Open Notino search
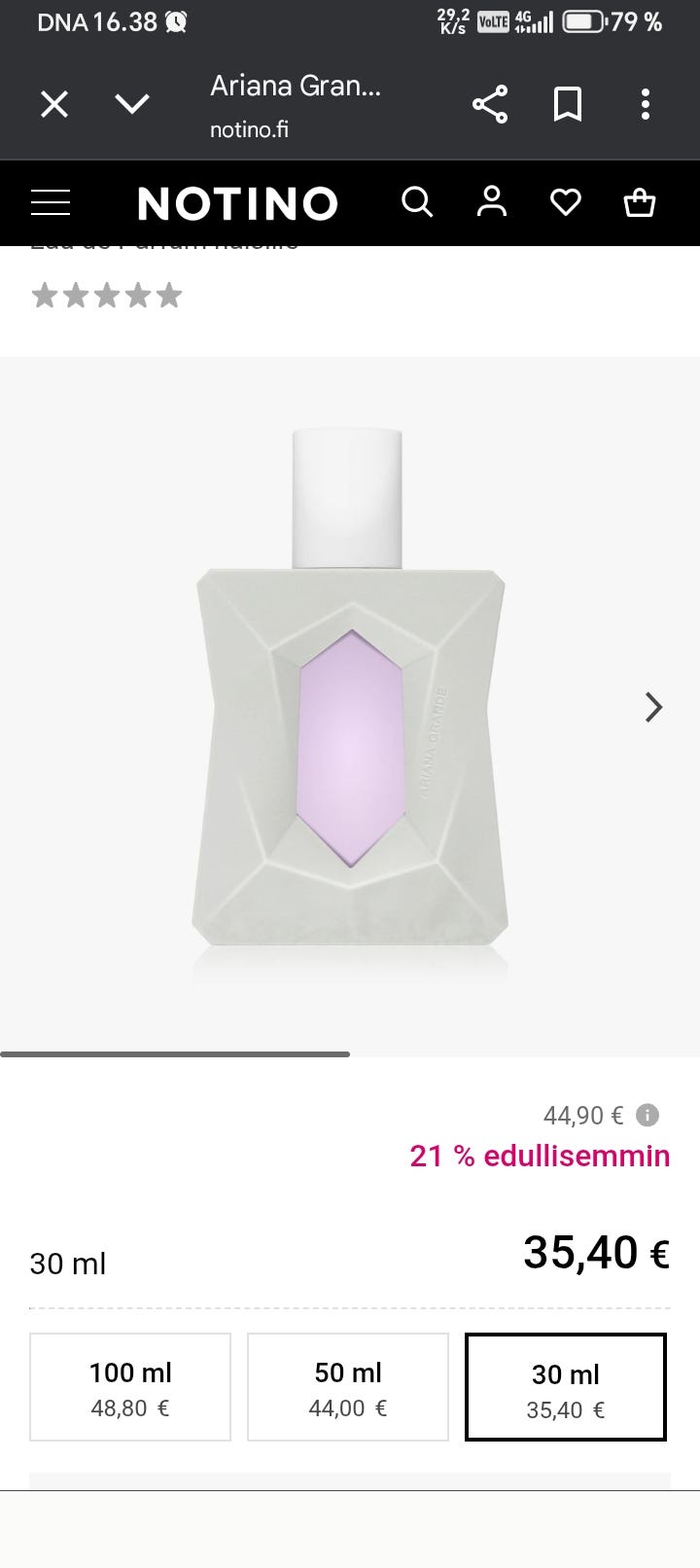 [x=417, y=202]
